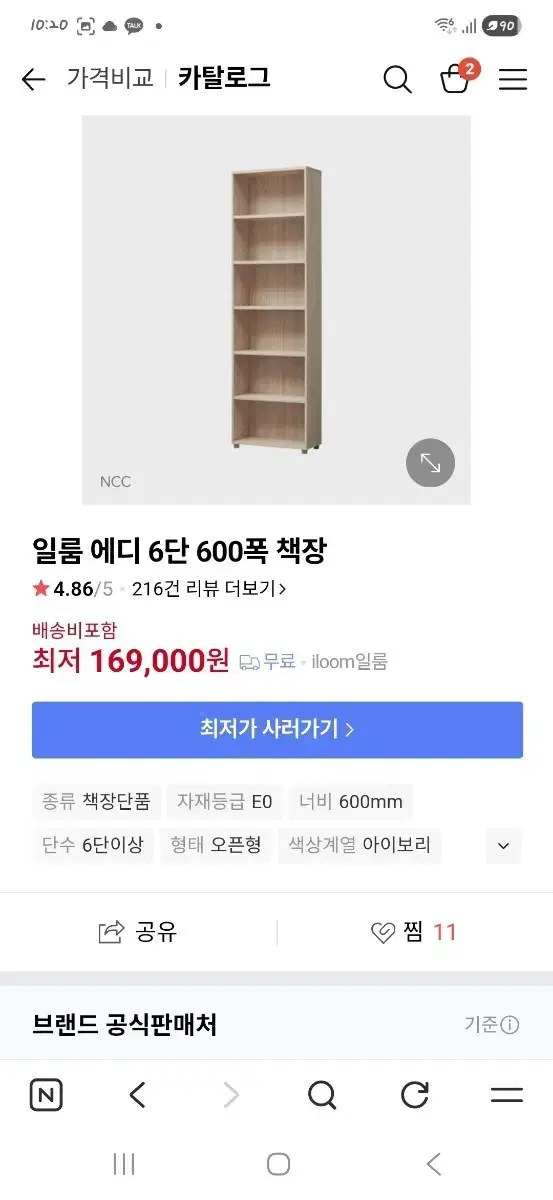Viewport: 553px width, 1200px height.
Task: Reload the page
Action: (x=415, y=1095)
